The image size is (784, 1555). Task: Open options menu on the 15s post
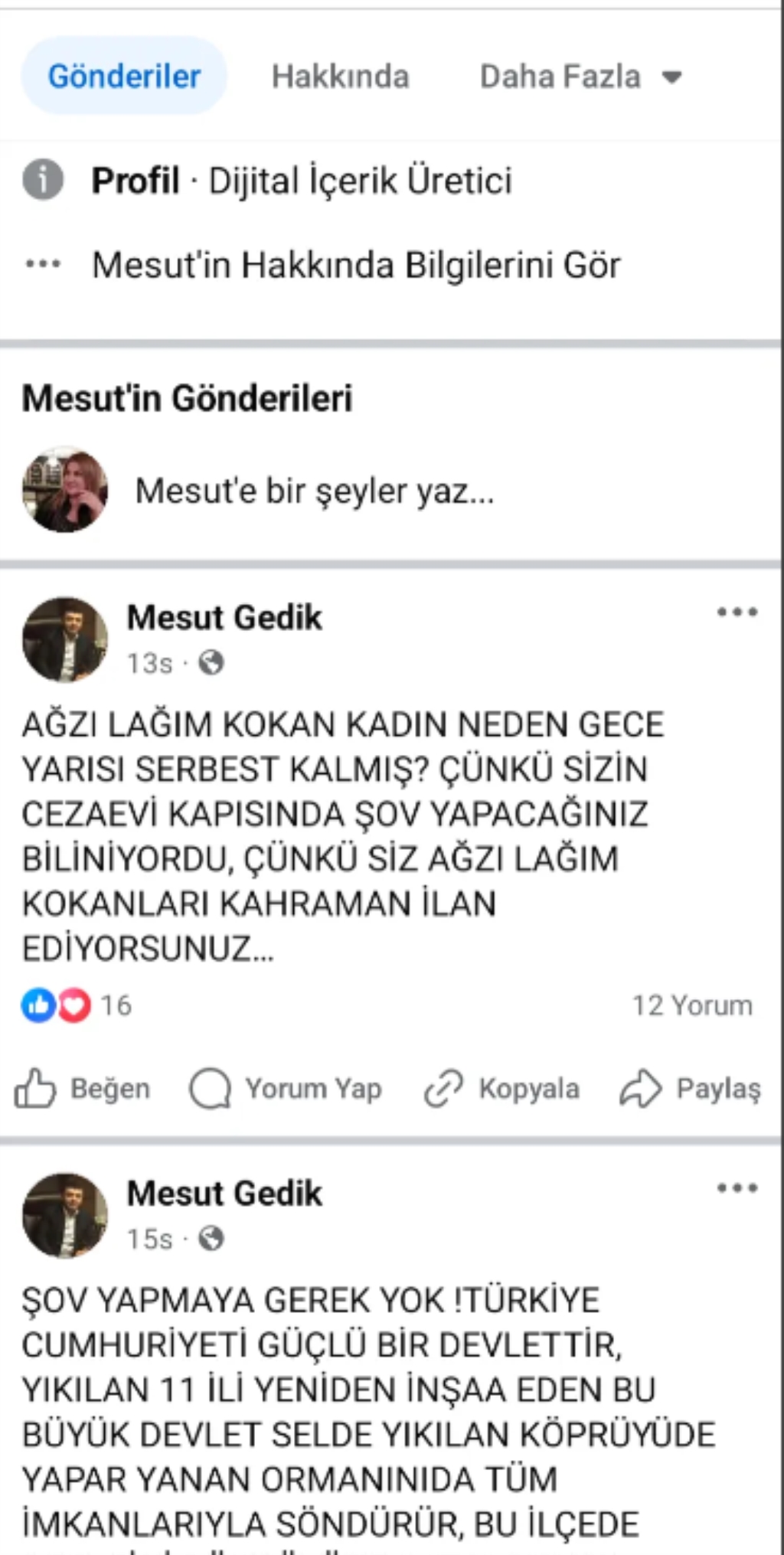pyautogui.click(x=737, y=1187)
